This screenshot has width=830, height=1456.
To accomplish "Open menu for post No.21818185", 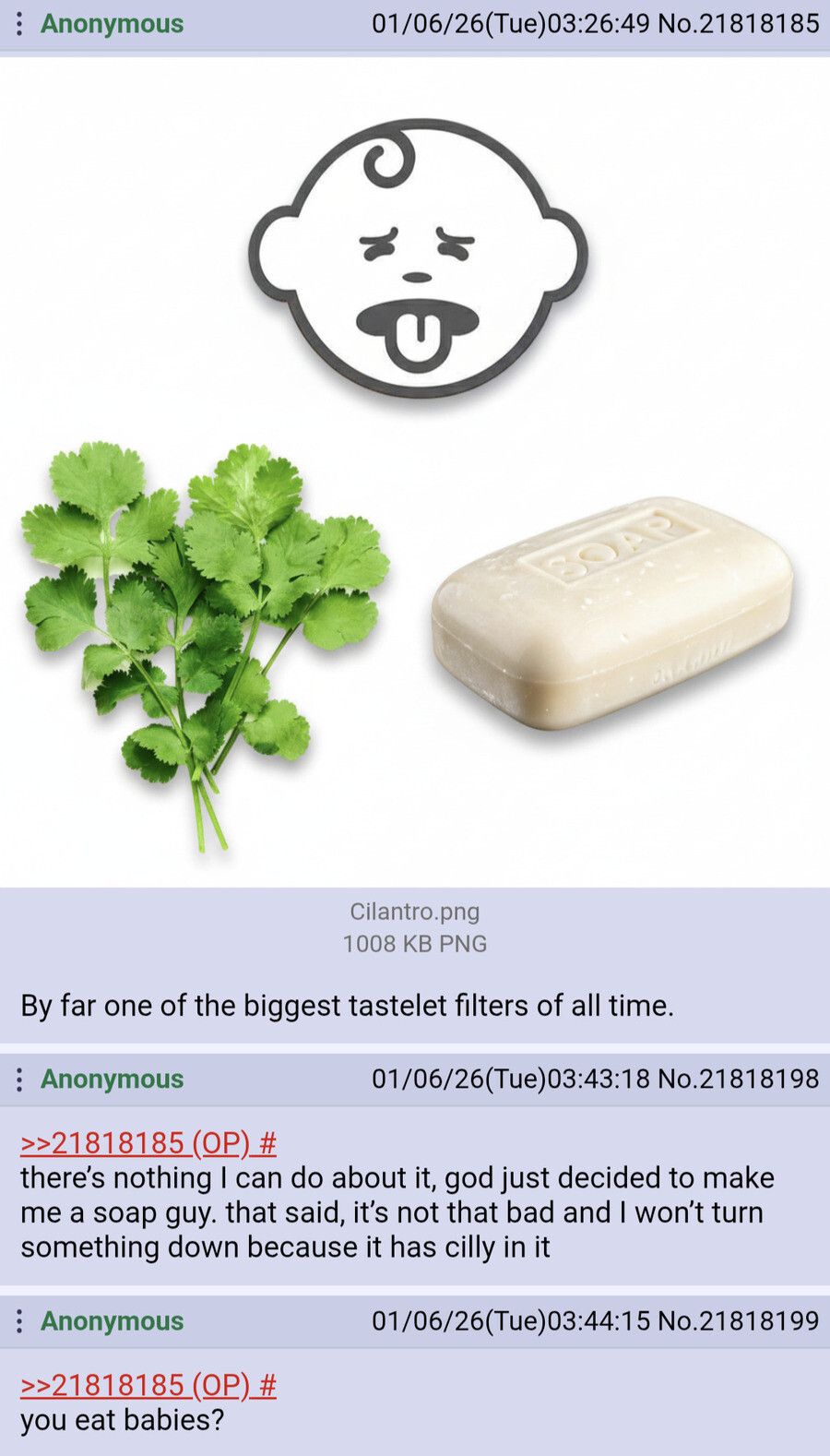I will click(18, 24).
